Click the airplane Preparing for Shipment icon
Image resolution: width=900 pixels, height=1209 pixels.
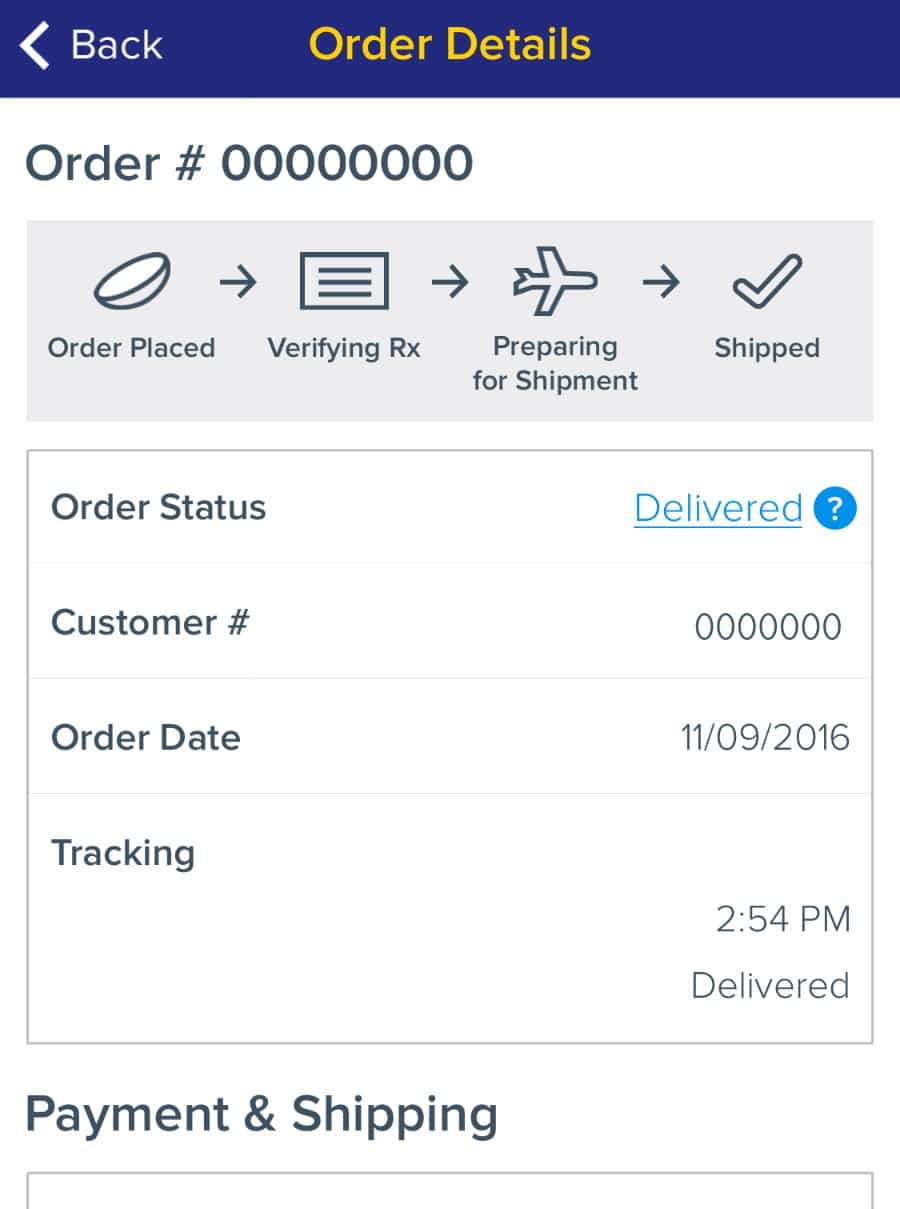click(x=555, y=280)
